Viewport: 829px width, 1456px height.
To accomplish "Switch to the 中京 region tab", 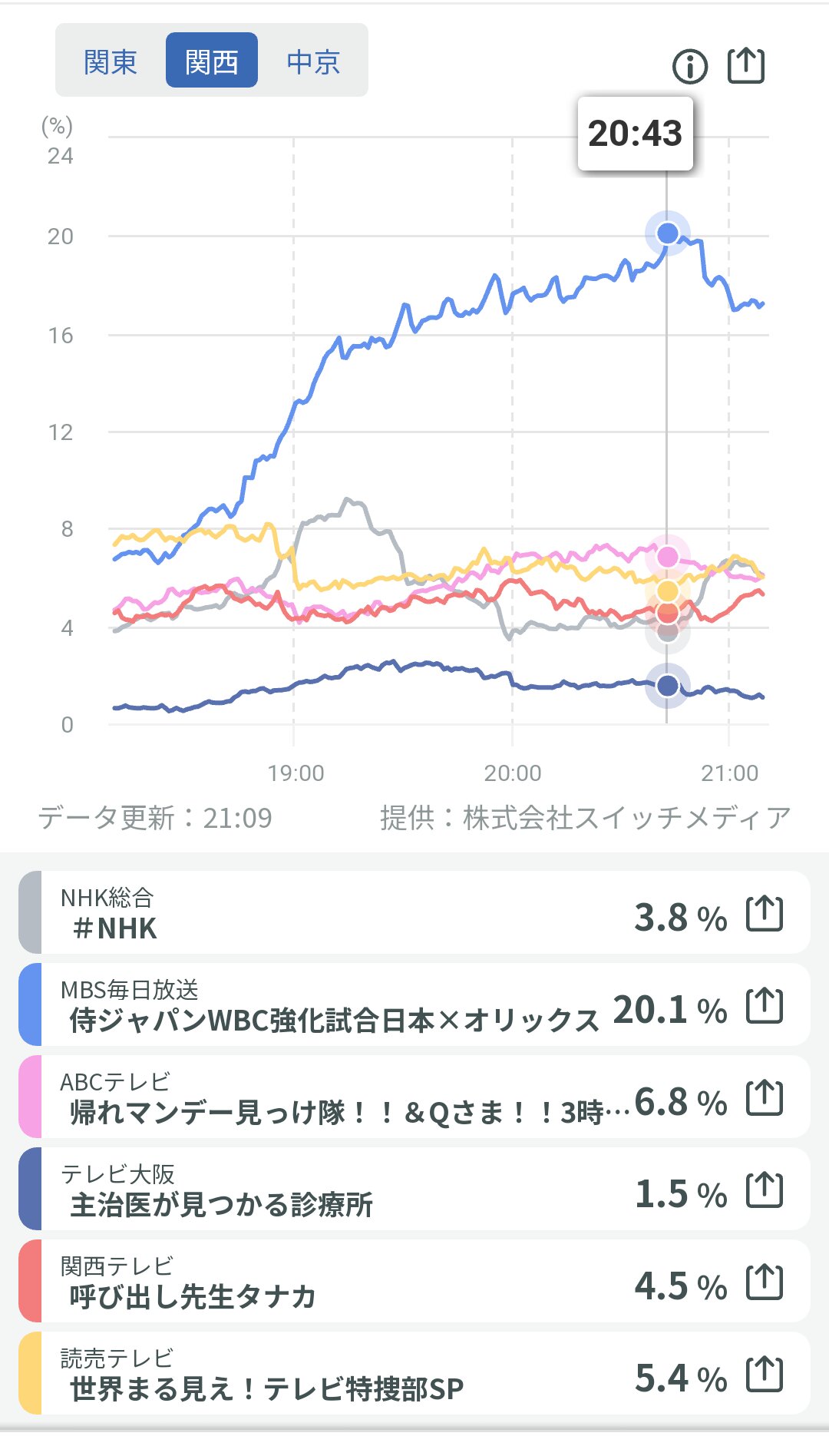I will click(313, 61).
